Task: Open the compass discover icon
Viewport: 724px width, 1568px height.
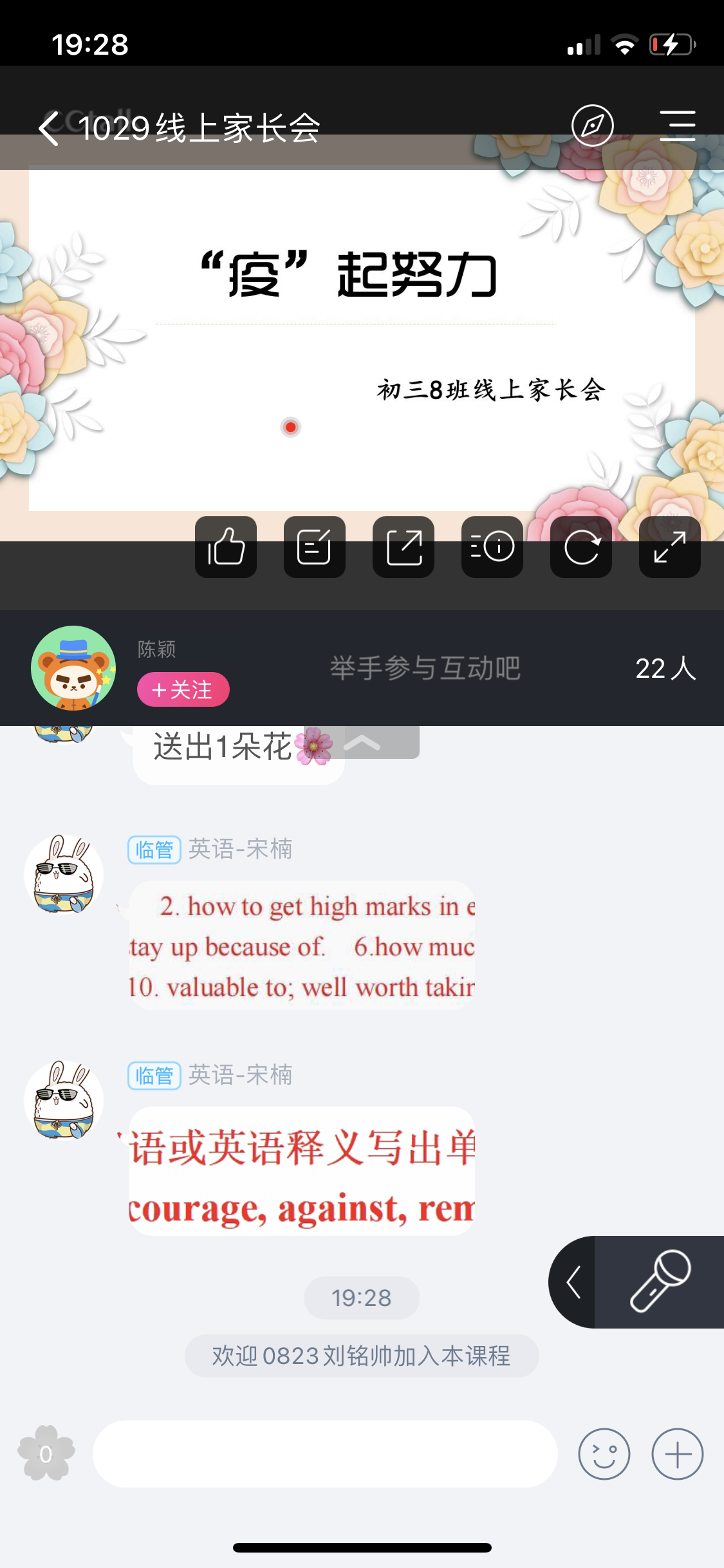Action: (x=592, y=126)
